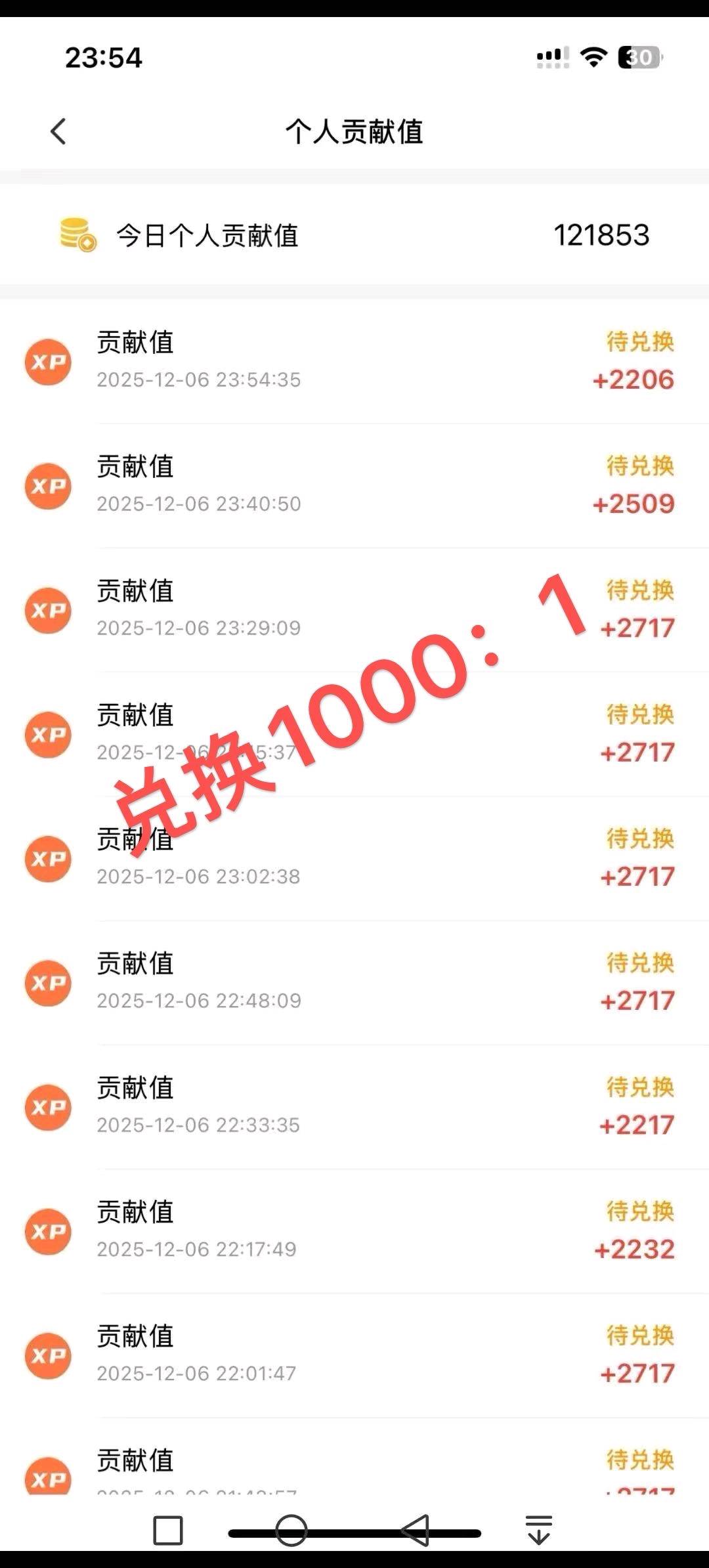Select the 今日个人贡献值 total 121853
This screenshot has width=709, height=1568.
click(x=602, y=235)
